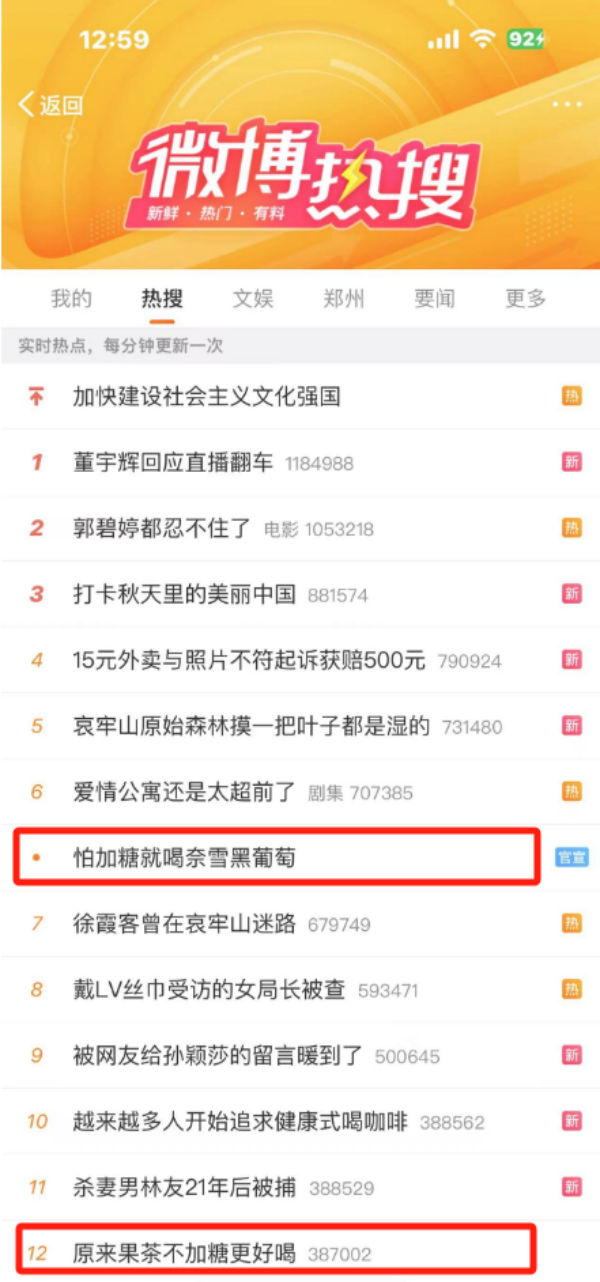Go back using the 返回 button
The image size is (600, 1282).
tap(51, 105)
